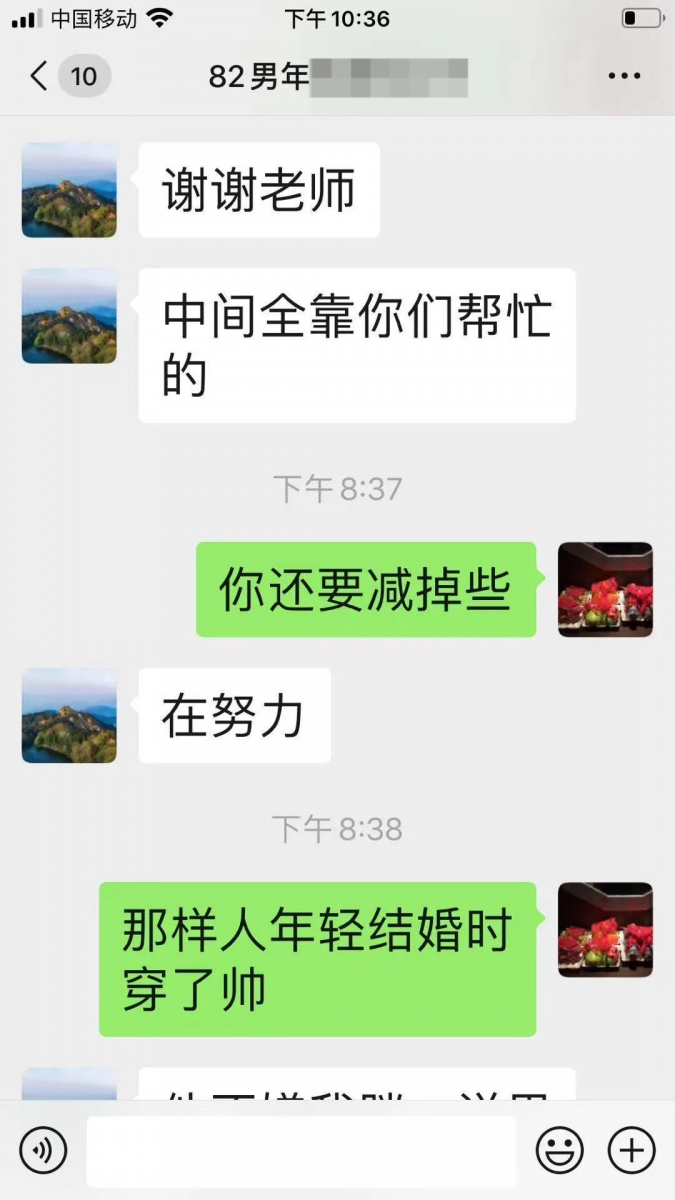Open sender's avatar beside 谢谢老师
Image resolution: width=675 pixels, height=1200 pixels.
(69, 190)
